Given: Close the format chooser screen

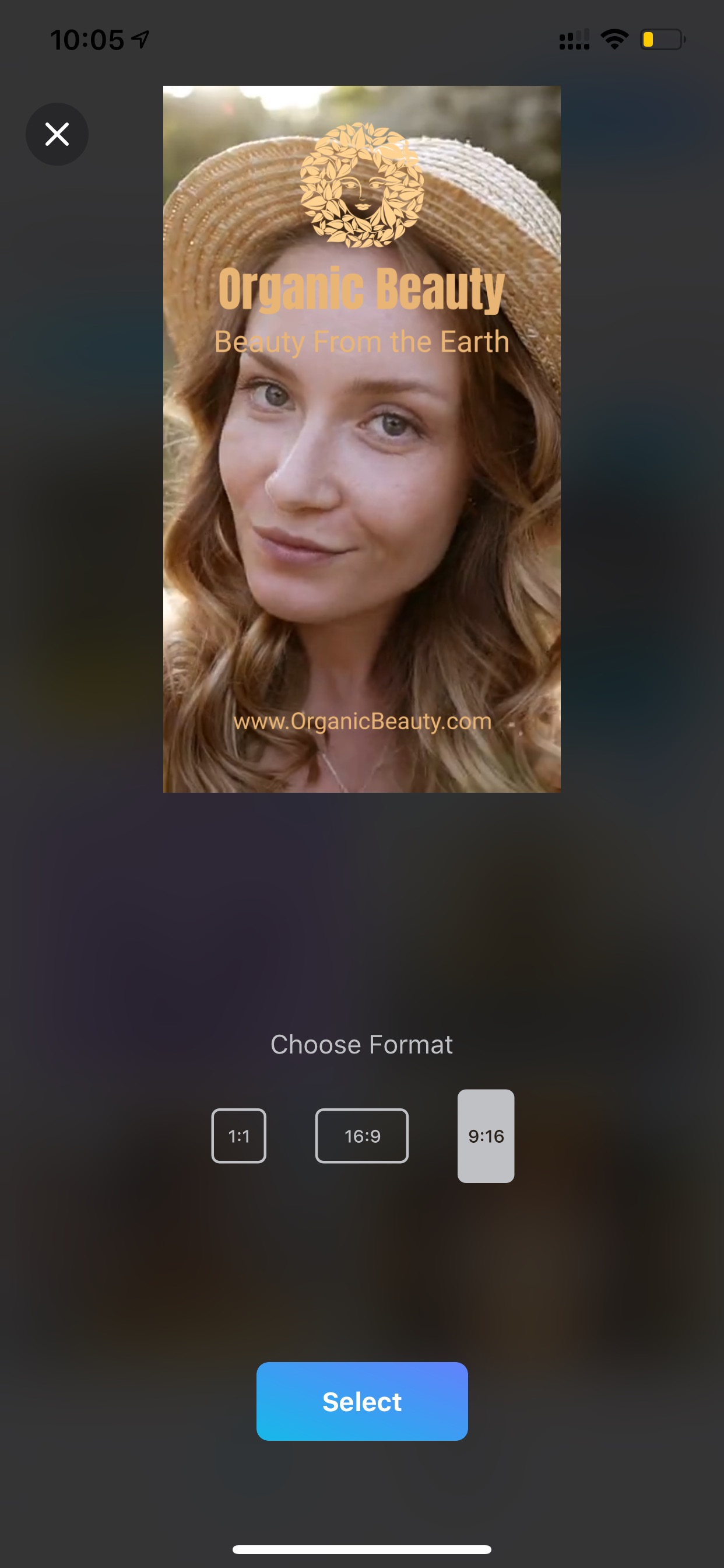Looking at the screenshot, I should pos(57,134).
